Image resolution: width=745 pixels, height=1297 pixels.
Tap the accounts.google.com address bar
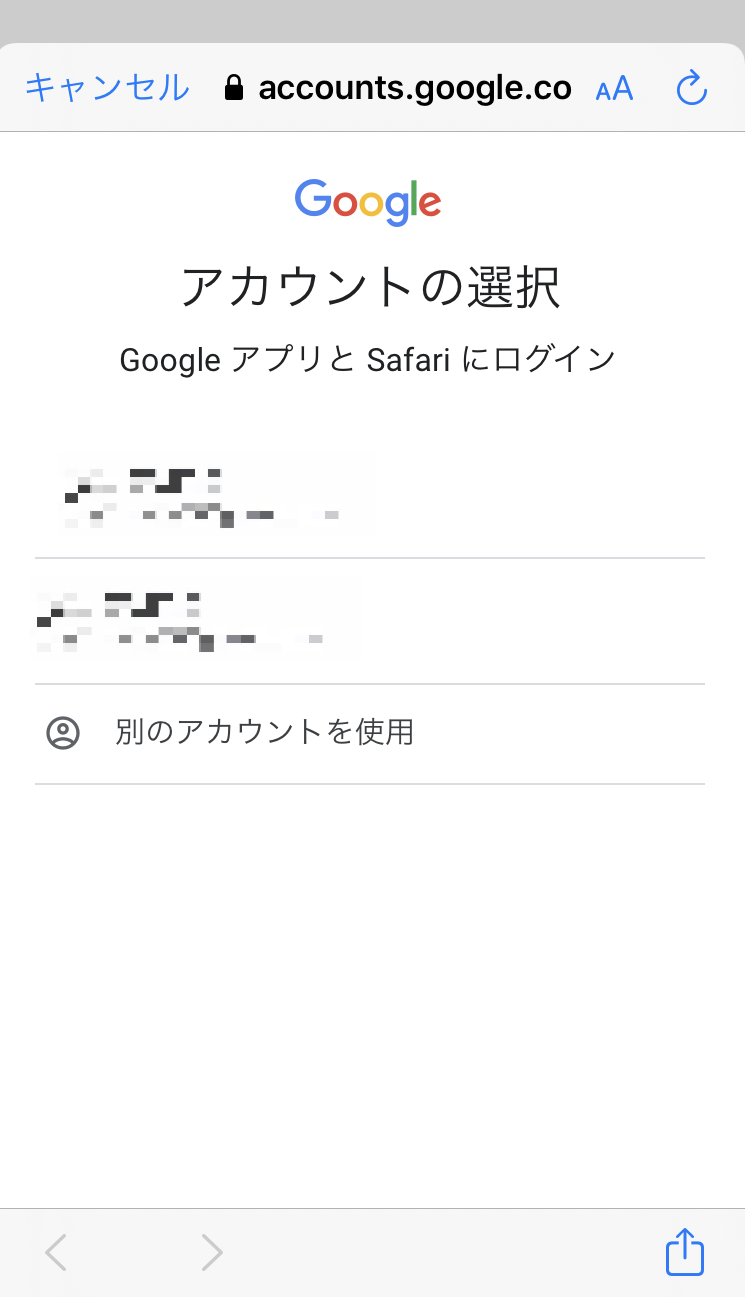pyautogui.click(x=398, y=89)
